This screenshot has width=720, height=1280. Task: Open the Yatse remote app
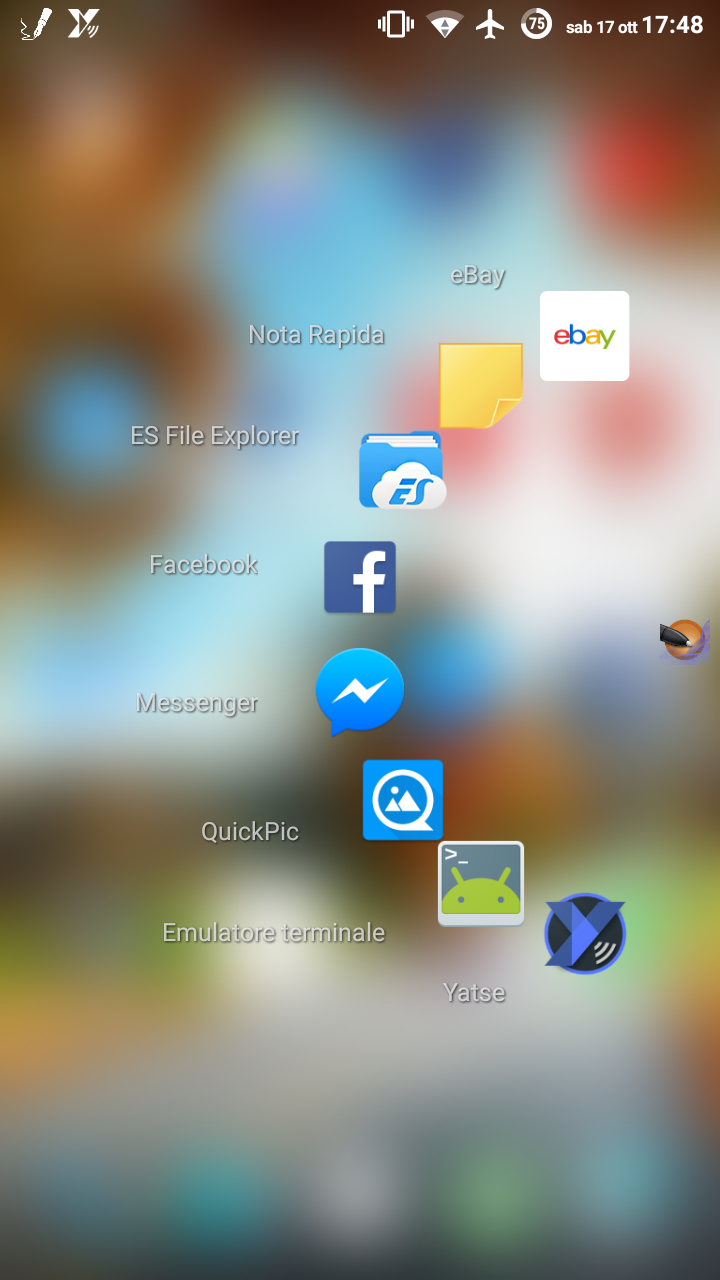[x=585, y=933]
